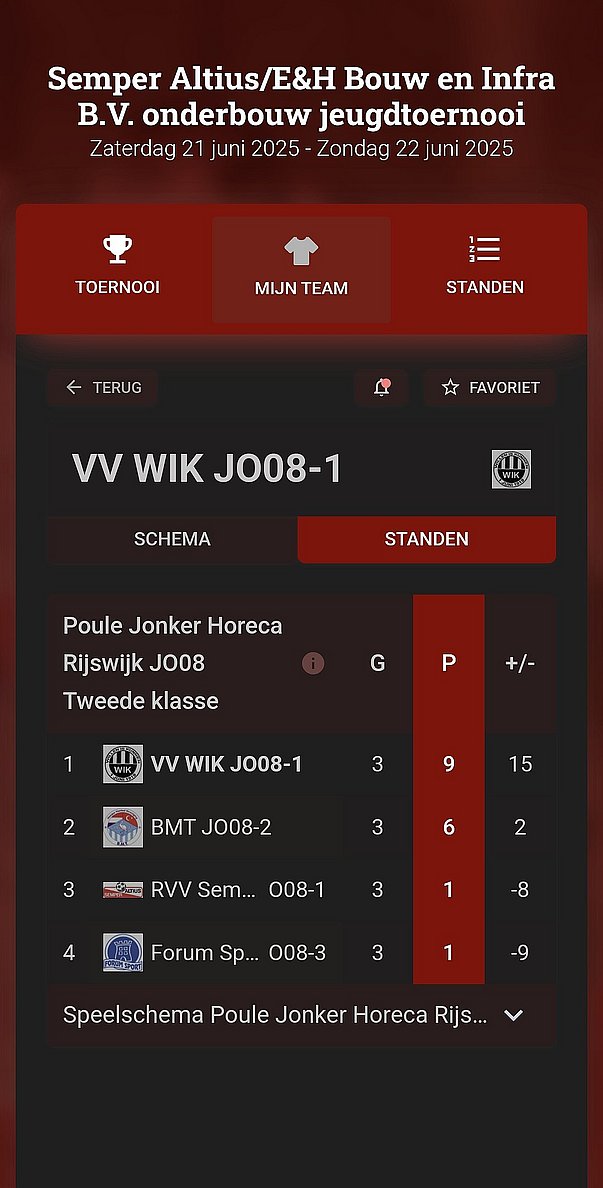Screen dimensions: 603x1188
Task: Open VV WIK JO08-1 row
Action: (x=226, y=764)
